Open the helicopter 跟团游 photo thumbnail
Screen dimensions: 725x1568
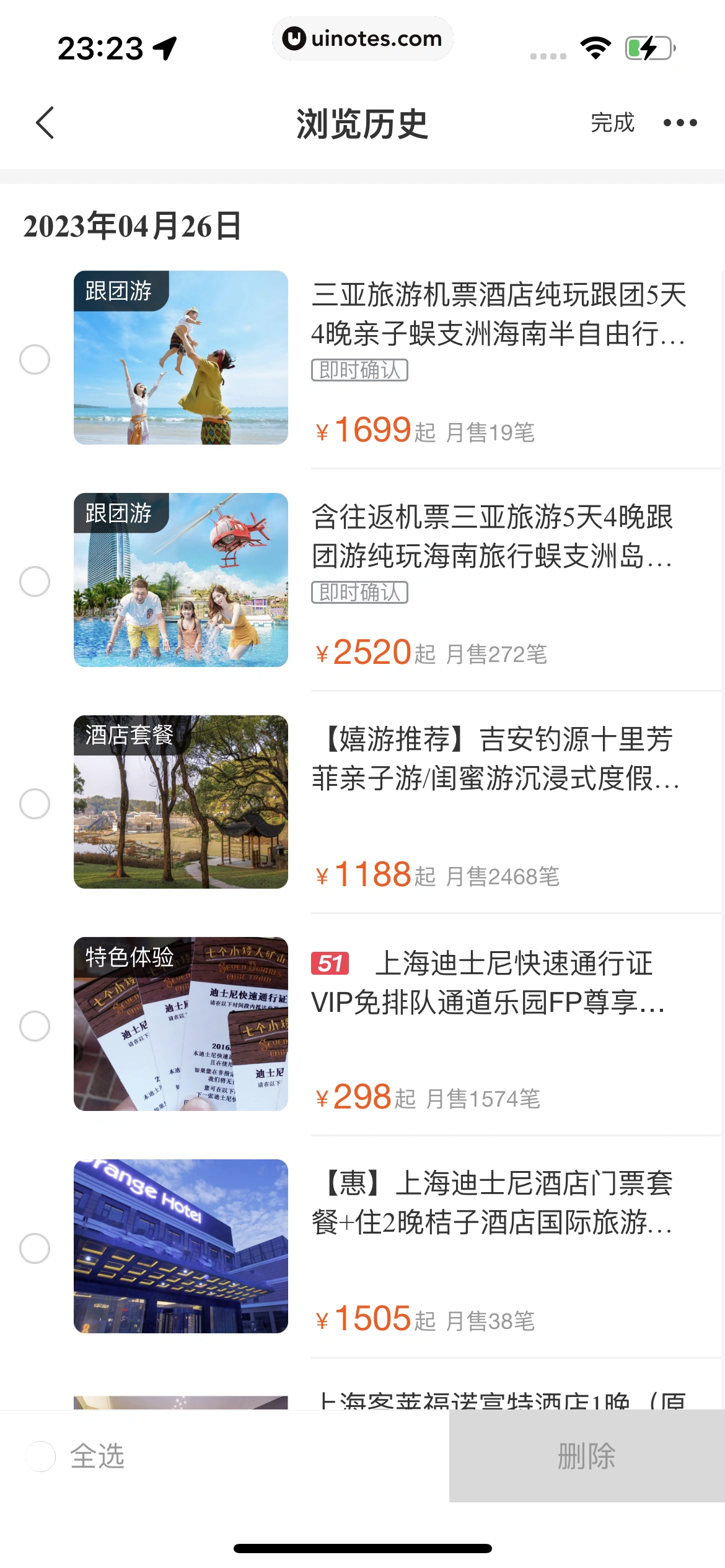[x=181, y=580]
